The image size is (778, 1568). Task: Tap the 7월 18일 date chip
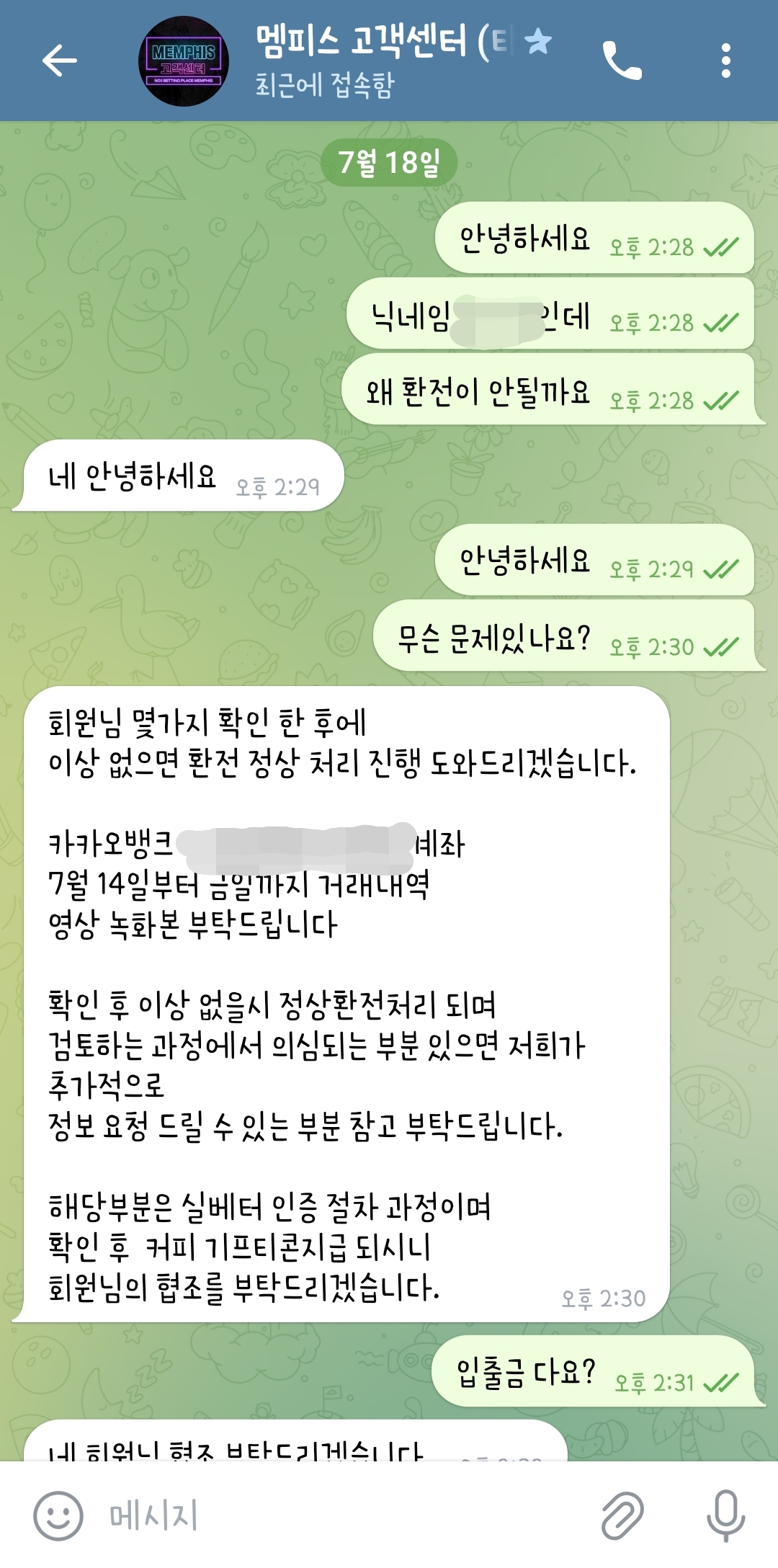(x=389, y=163)
